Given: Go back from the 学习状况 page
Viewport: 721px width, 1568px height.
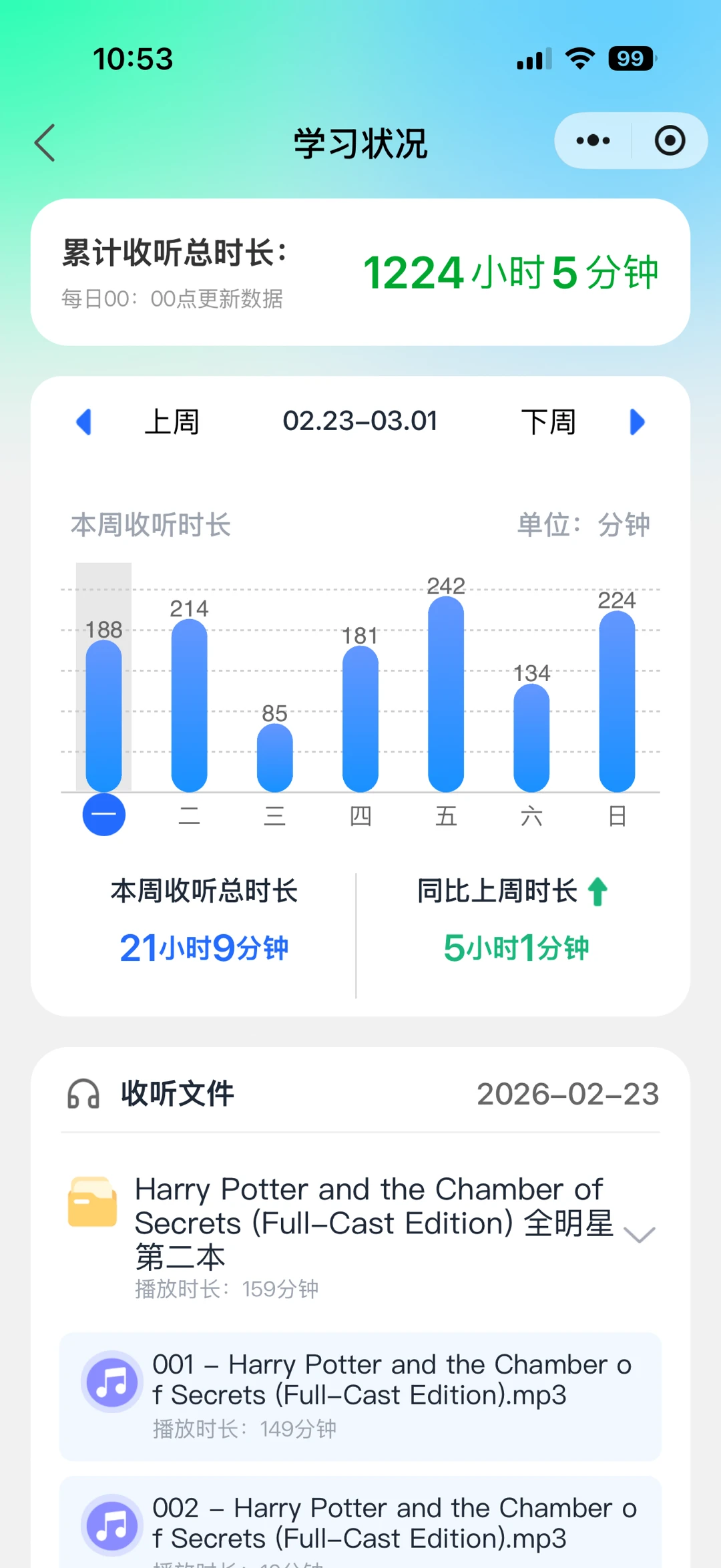Looking at the screenshot, I should (x=45, y=143).
